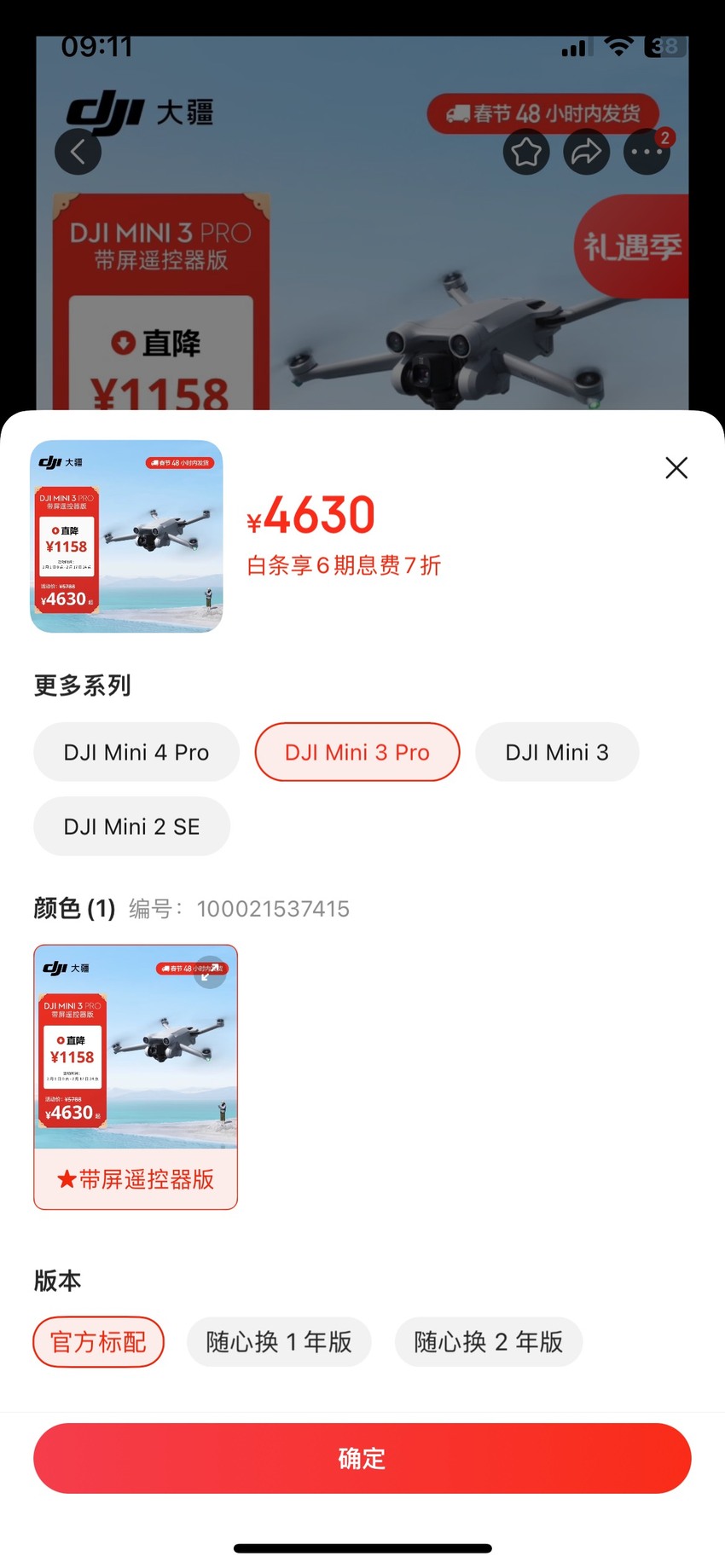725x1568 pixels.
Task: Select the DJI Mini 3 Pro chip
Action: click(x=357, y=752)
